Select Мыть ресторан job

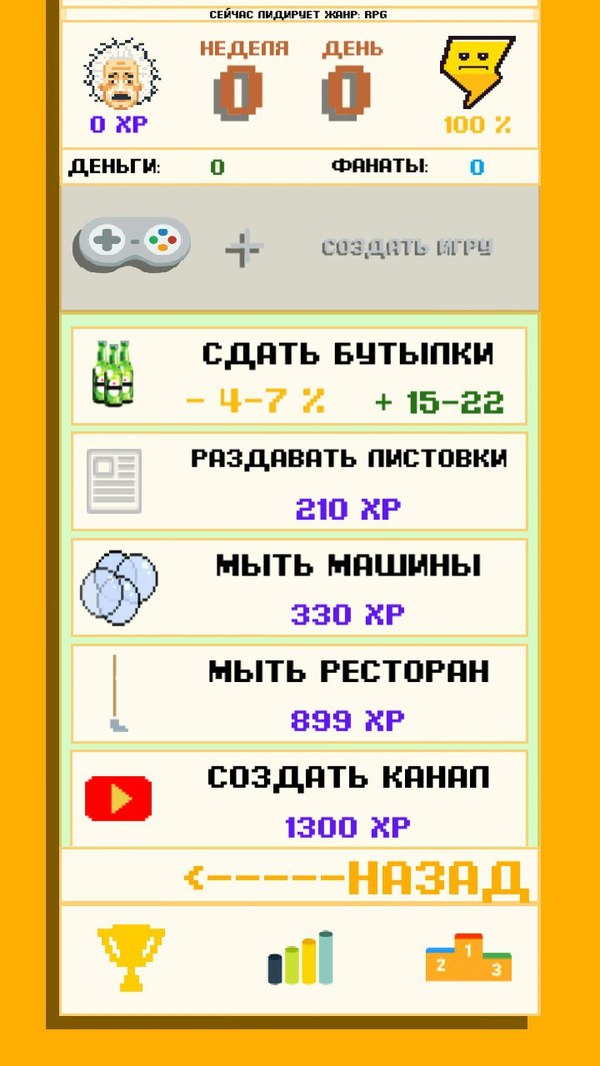300,694
